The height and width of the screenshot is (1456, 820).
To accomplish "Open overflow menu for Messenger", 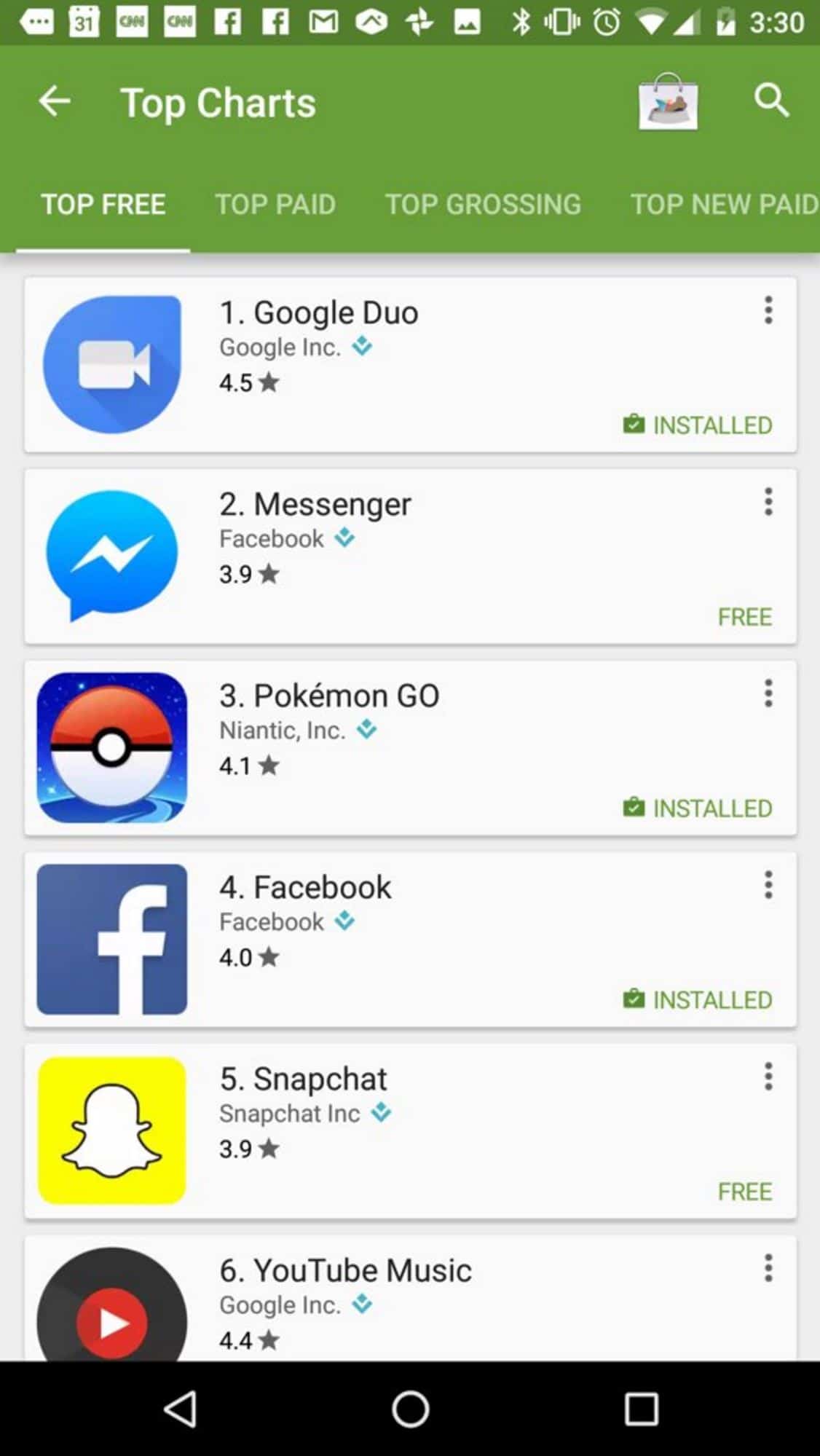I will click(x=768, y=503).
